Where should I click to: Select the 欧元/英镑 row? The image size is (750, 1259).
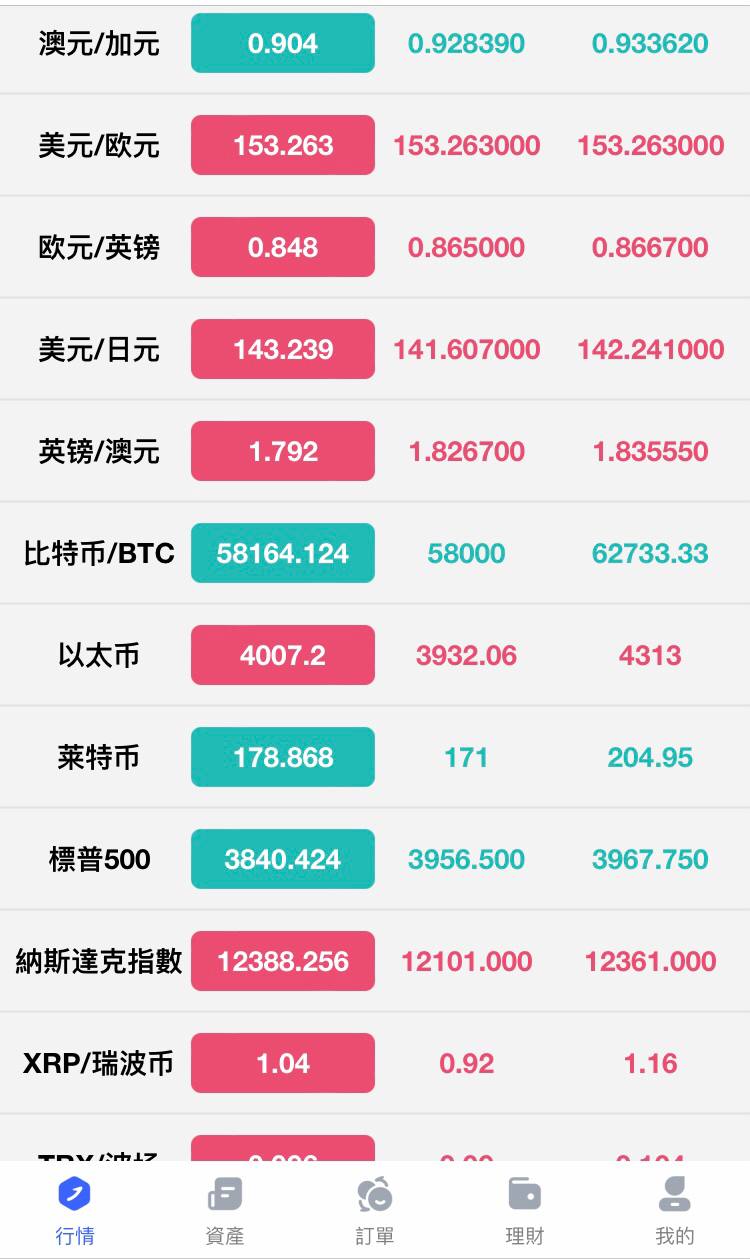point(375,247)
